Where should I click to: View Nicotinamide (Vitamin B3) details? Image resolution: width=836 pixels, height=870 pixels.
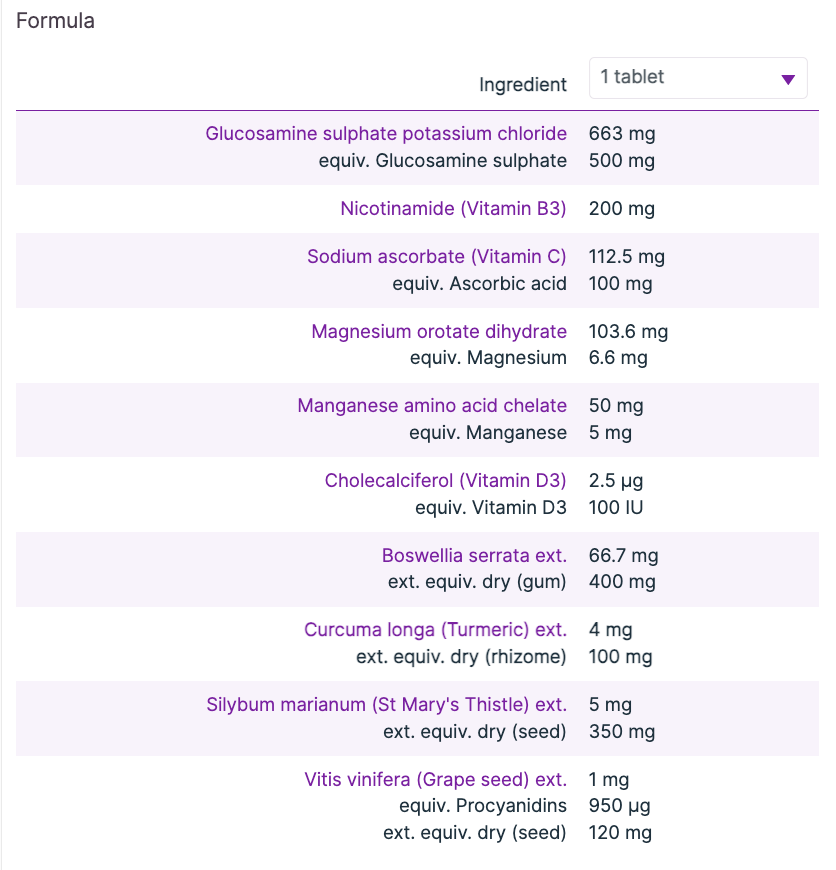[x=453, y=209]
